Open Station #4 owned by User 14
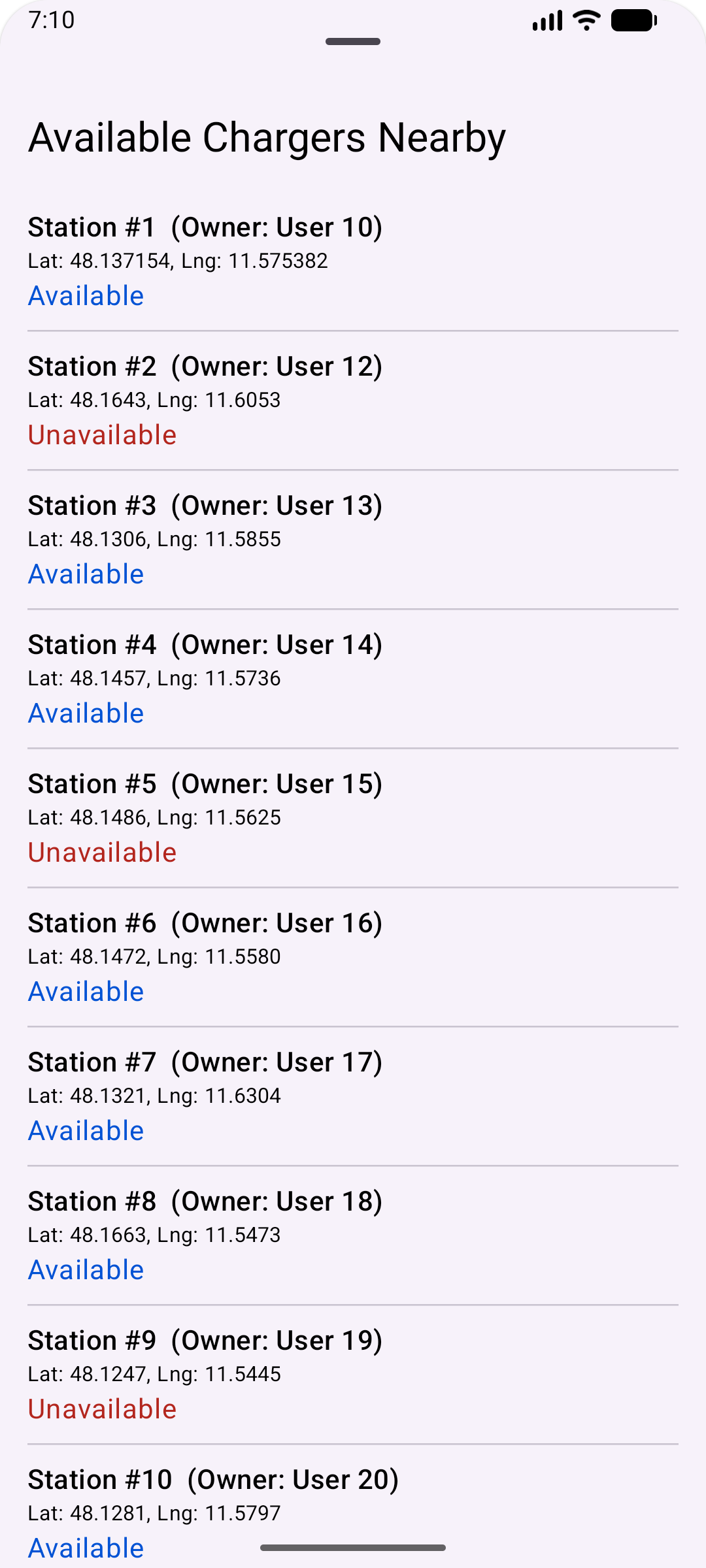 pyautogui.click(x=353, y=679)
